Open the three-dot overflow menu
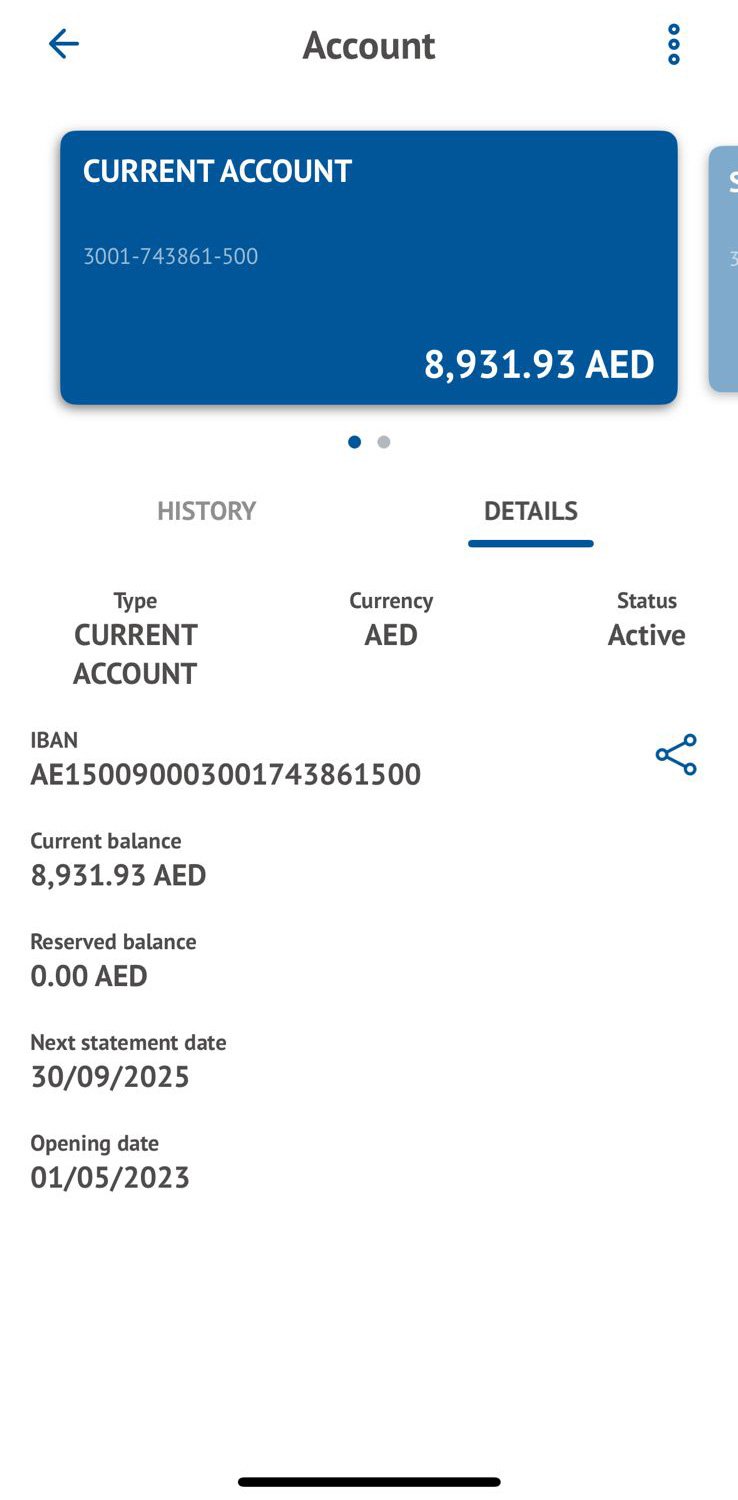The width and height of the screenshot is (738, 1500). 673,45
